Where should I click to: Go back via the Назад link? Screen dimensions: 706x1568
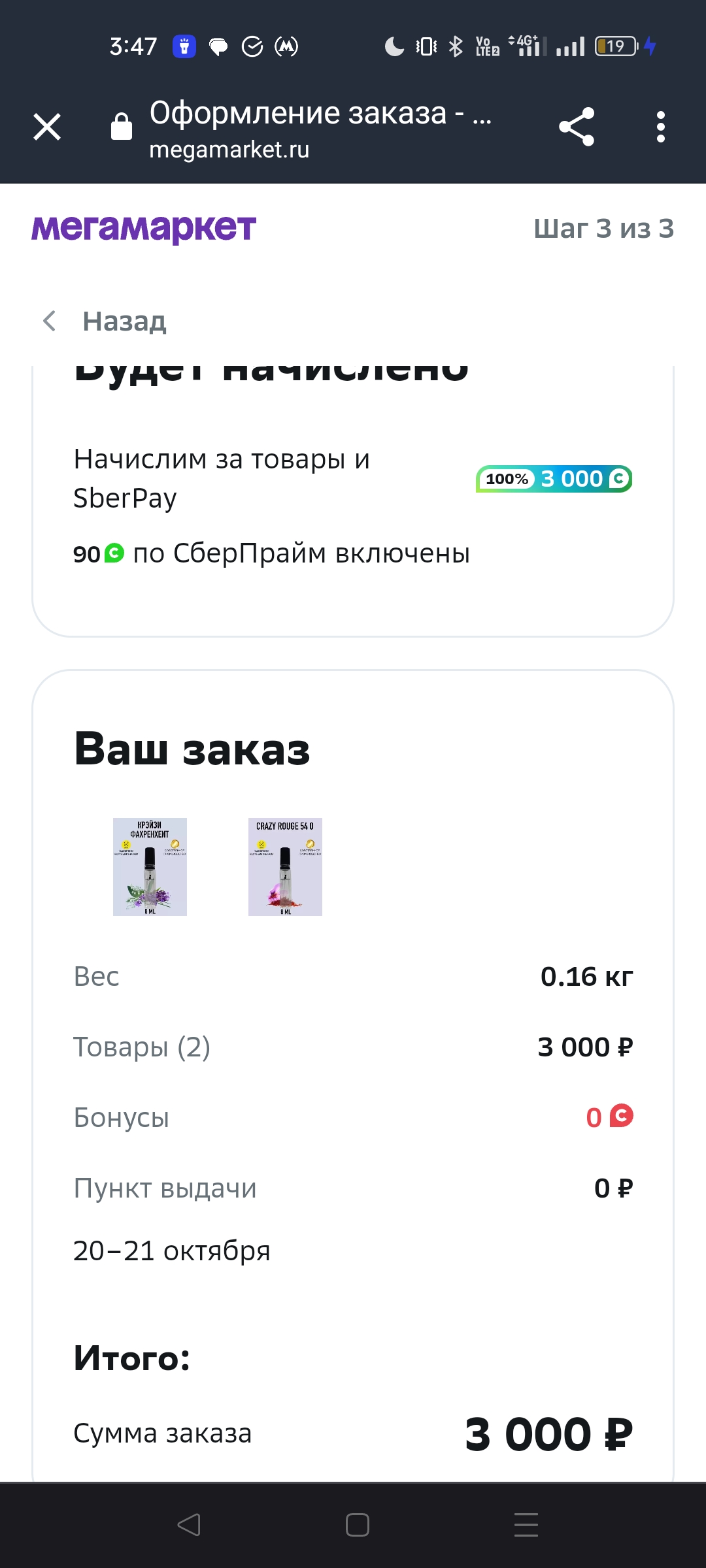click(105, 321)
